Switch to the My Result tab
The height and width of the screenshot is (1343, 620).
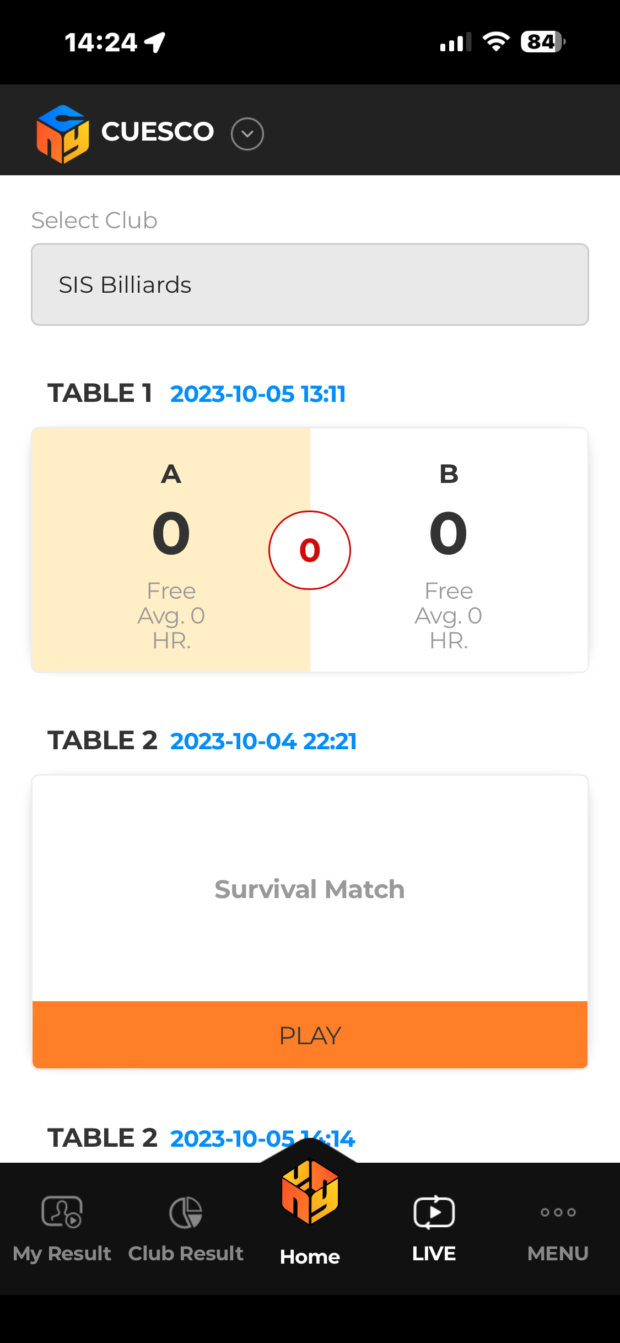(x=62, y=1230)
